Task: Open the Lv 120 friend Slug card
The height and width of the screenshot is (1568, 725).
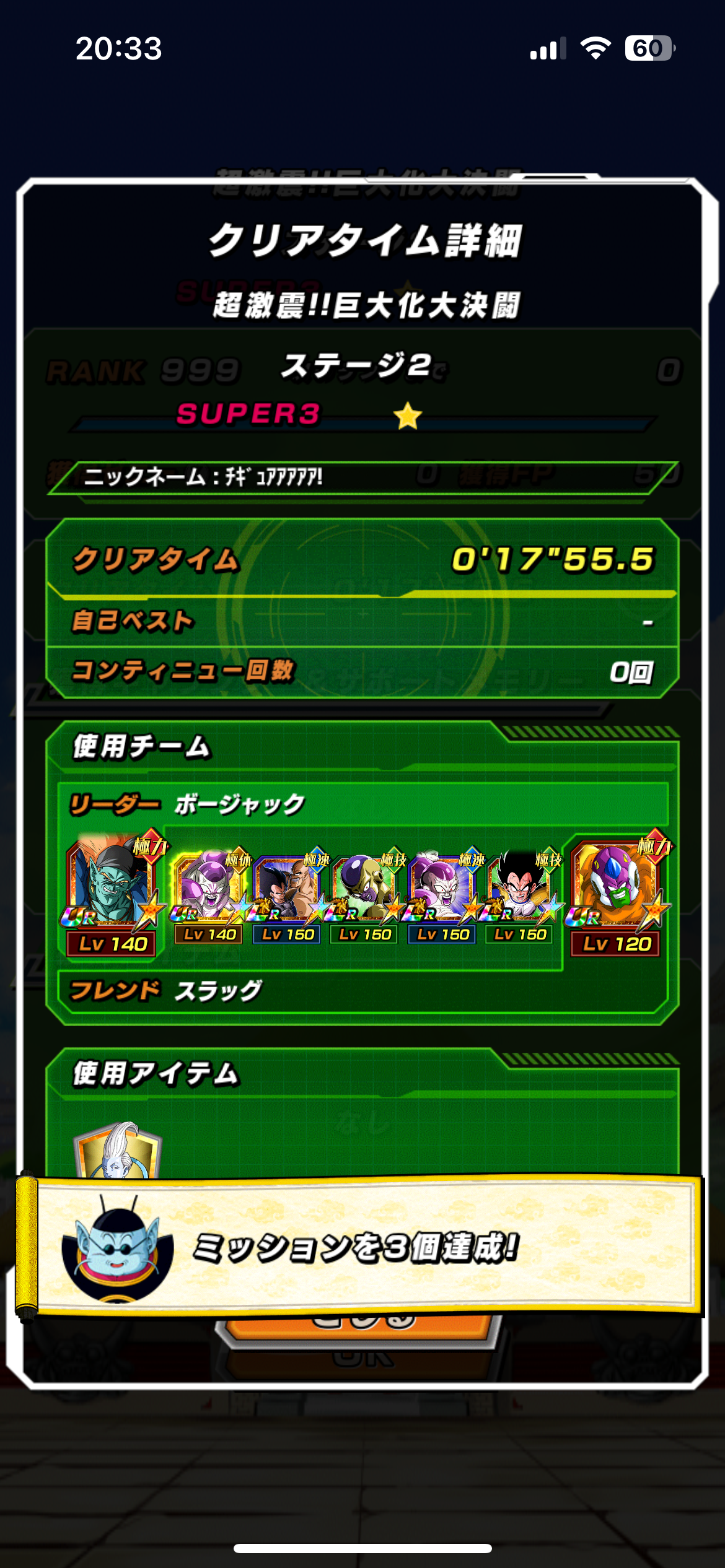Action: coord(616,892)
